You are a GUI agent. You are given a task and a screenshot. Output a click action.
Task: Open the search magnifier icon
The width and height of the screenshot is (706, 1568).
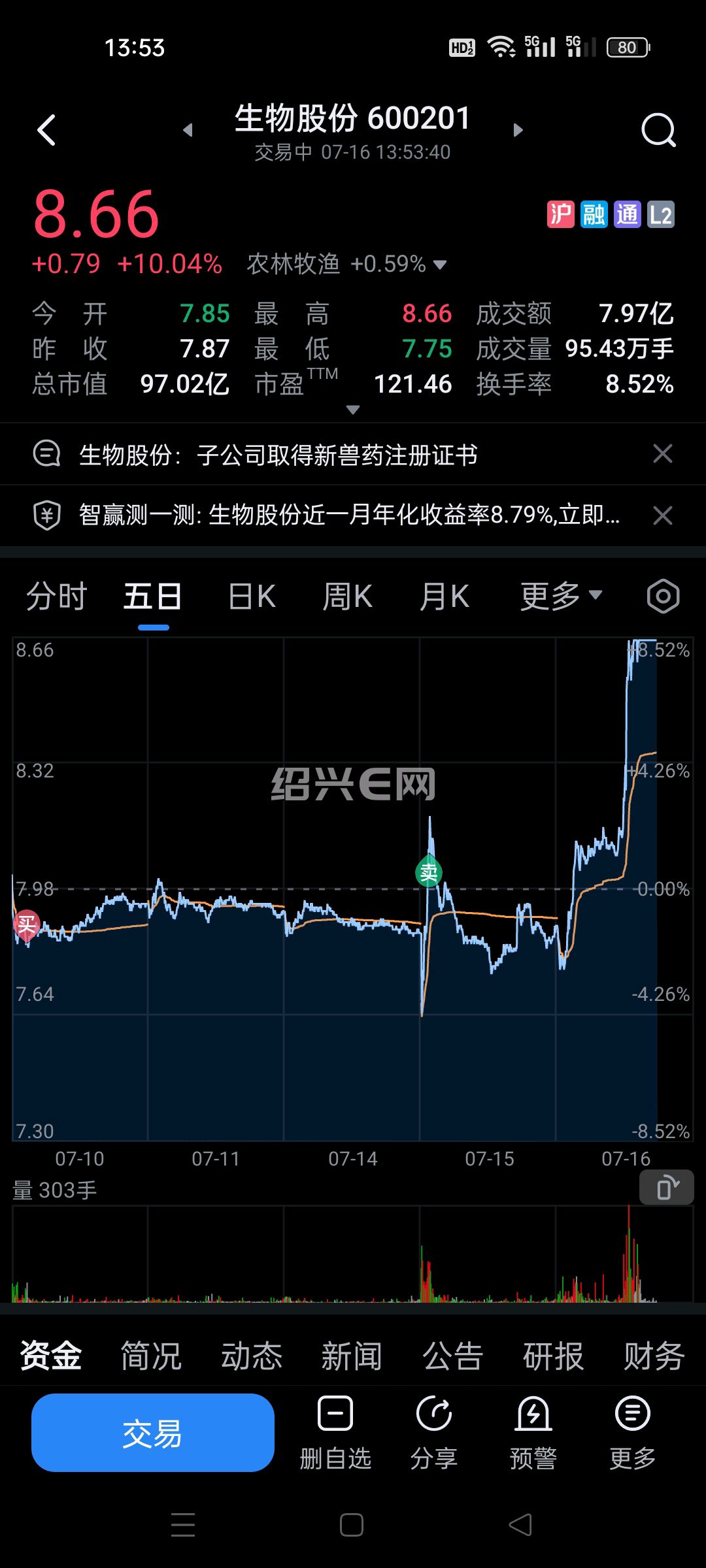click(x=658, y=130)
